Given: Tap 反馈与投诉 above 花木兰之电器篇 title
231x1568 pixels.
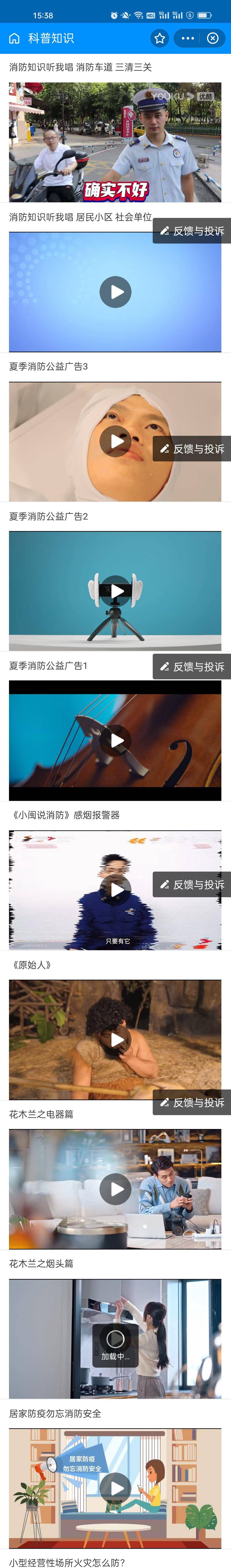Looking at the screenshot, I should point(192,1102).
